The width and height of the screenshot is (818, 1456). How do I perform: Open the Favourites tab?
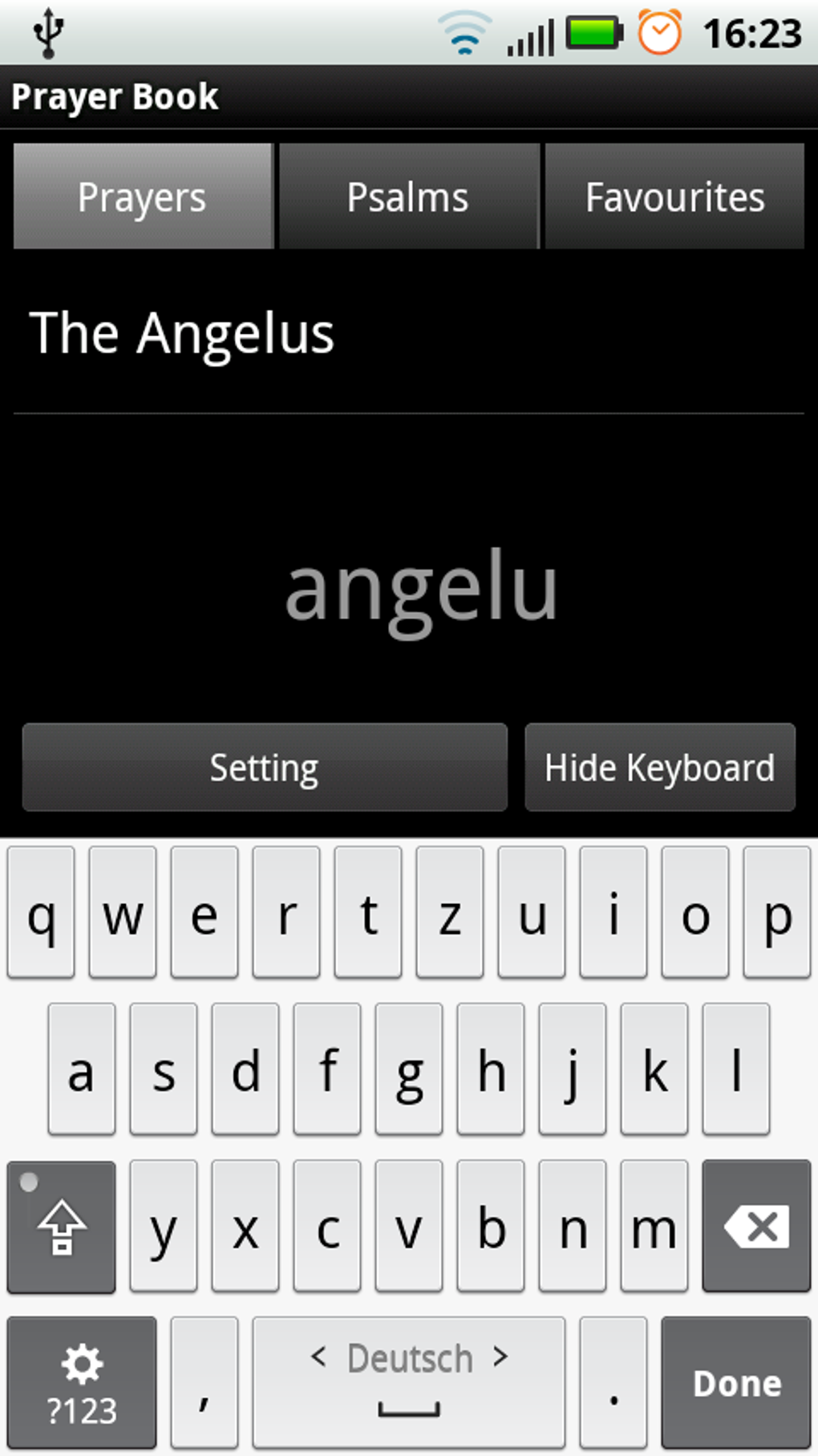coord(674,196)
